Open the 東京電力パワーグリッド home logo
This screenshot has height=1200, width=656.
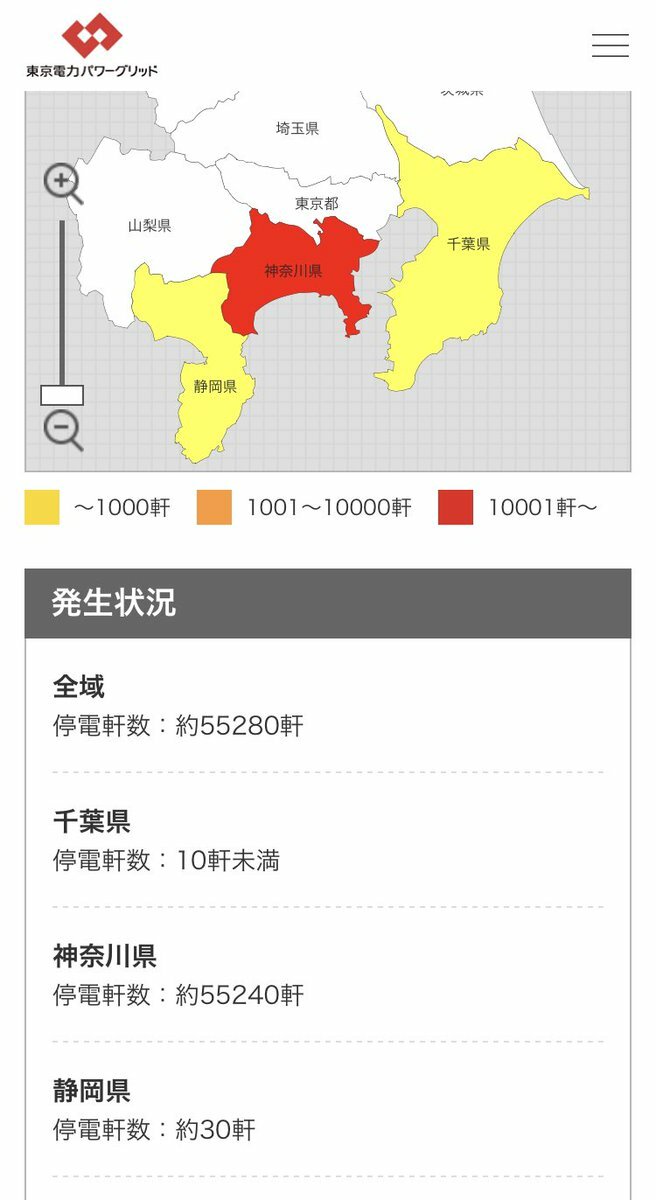(x=92, y=45)
